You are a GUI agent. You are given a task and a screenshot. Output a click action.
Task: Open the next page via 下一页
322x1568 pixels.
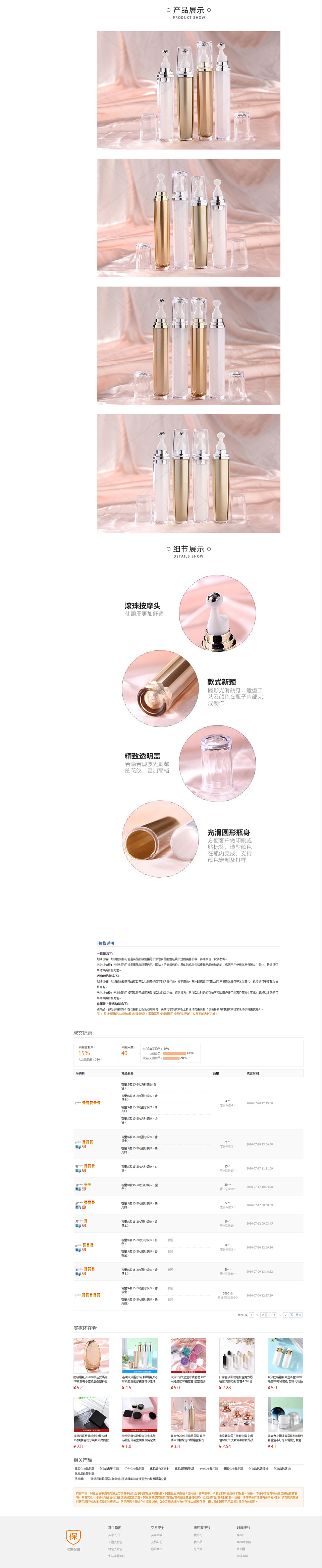295,1315
